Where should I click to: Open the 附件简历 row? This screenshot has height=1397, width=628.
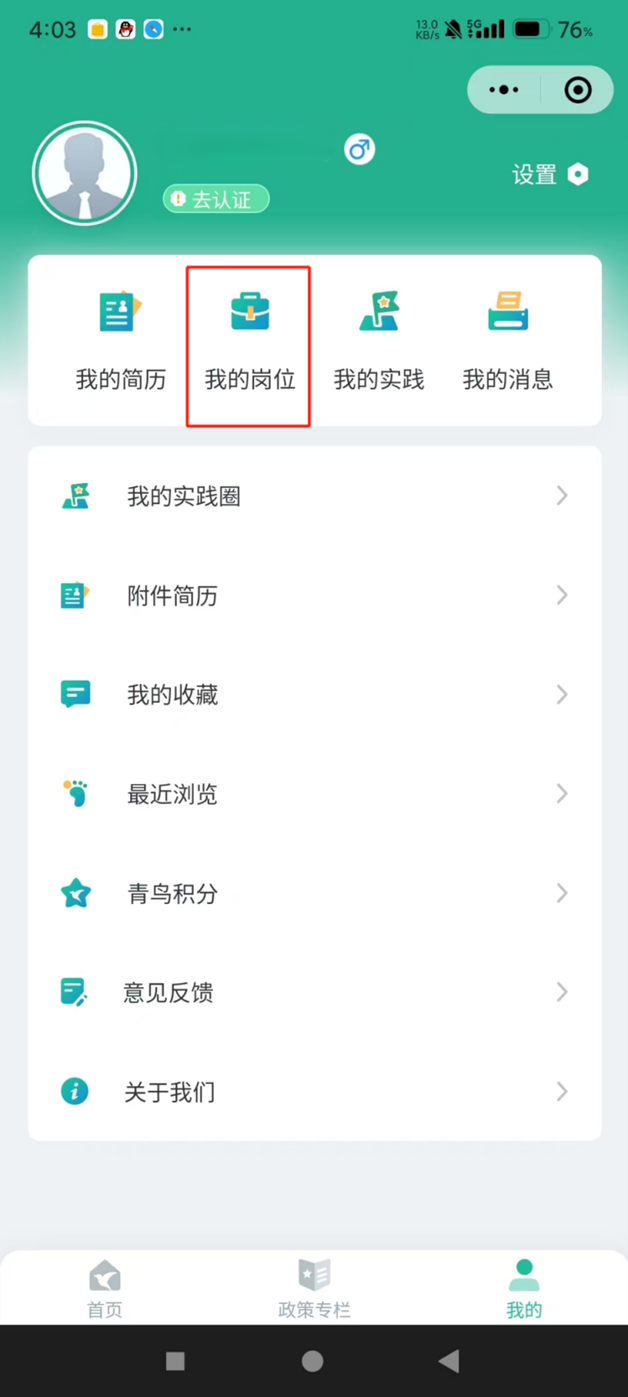click(x=314, y=596)
